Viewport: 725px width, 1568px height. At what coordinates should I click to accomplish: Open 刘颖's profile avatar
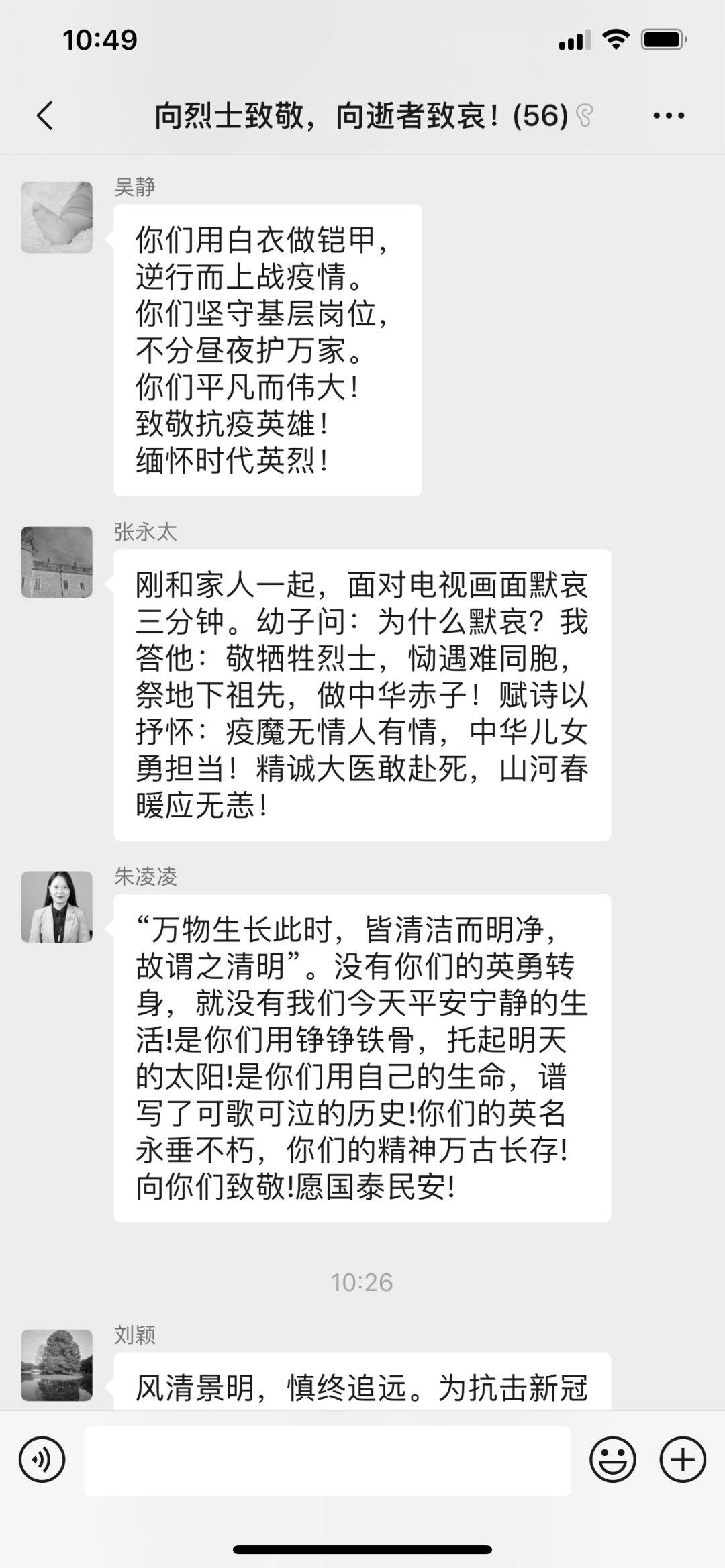[x=57, y=1365]
